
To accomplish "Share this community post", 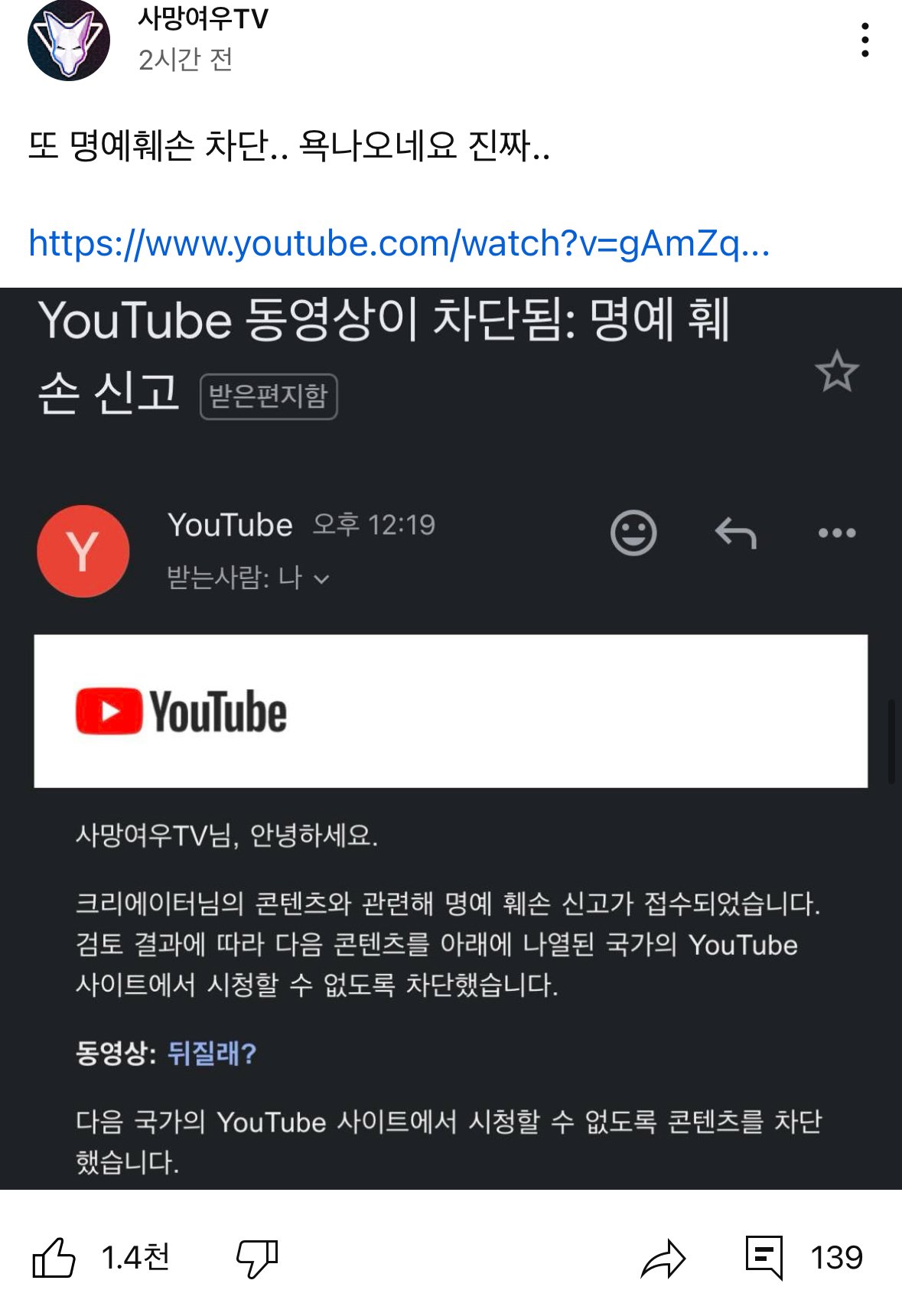I will [663, 1257].
